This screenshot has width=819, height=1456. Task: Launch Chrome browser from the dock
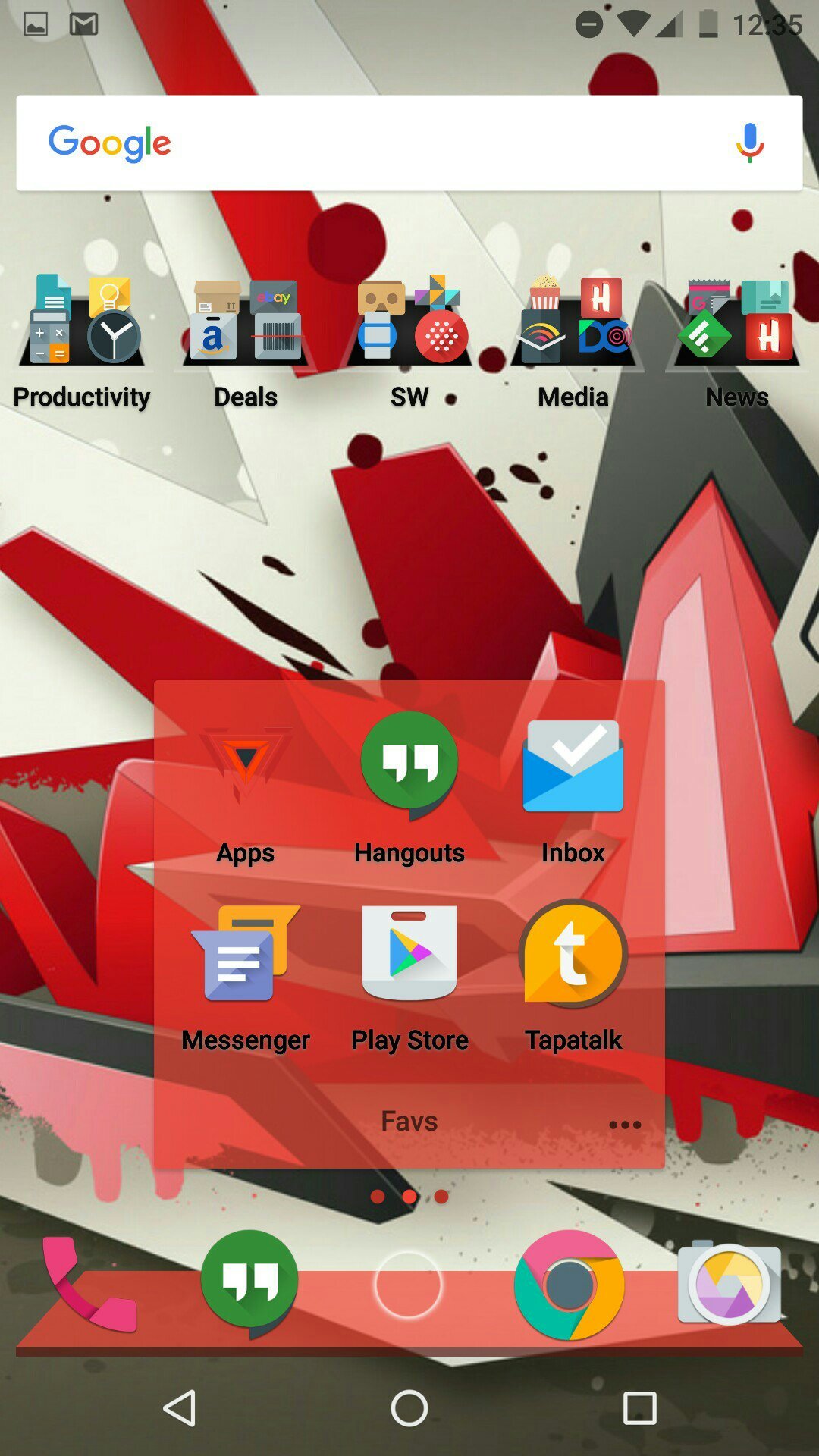pyautogui.click(x=570, y=1285)
